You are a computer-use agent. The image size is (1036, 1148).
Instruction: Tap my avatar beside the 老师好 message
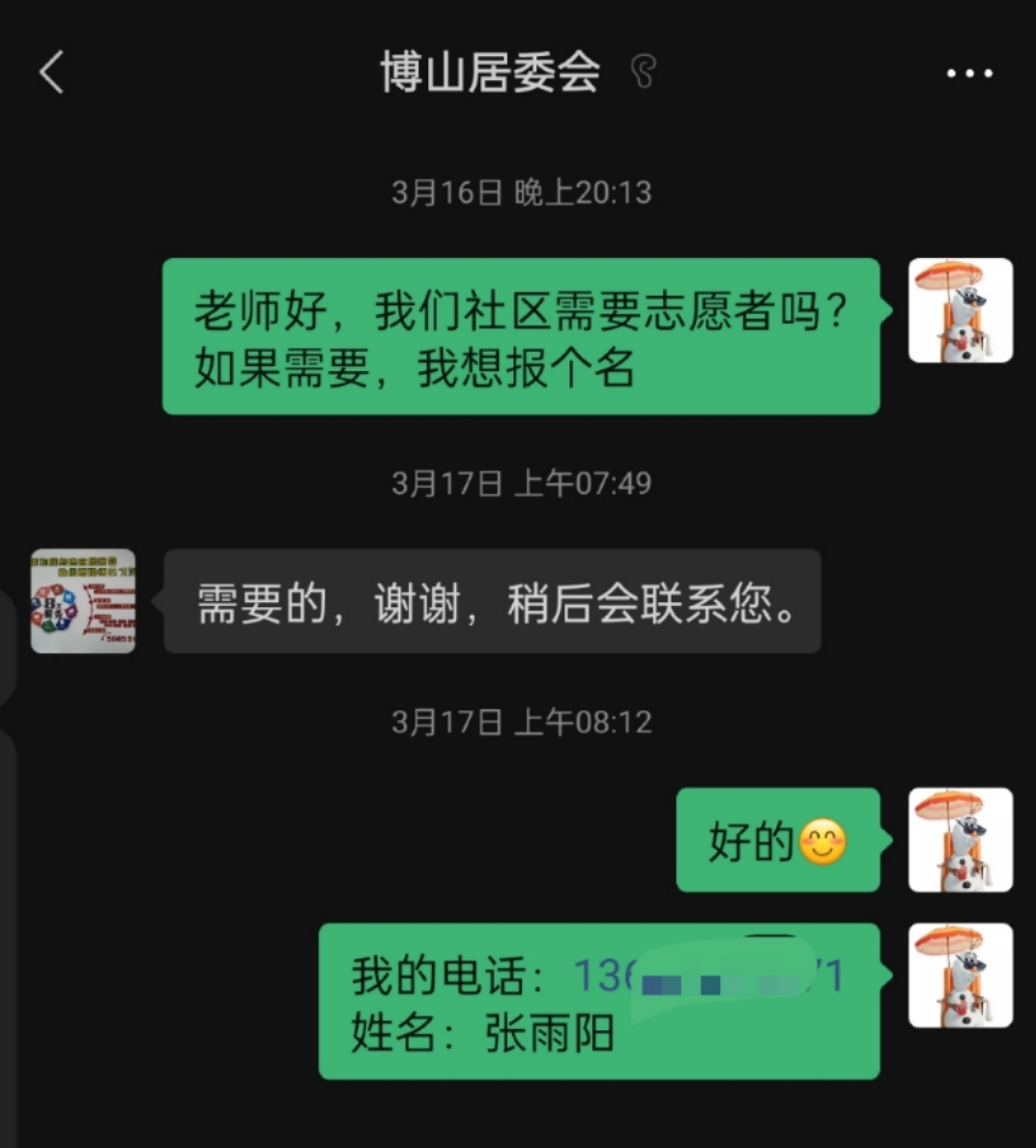[960, 310]
